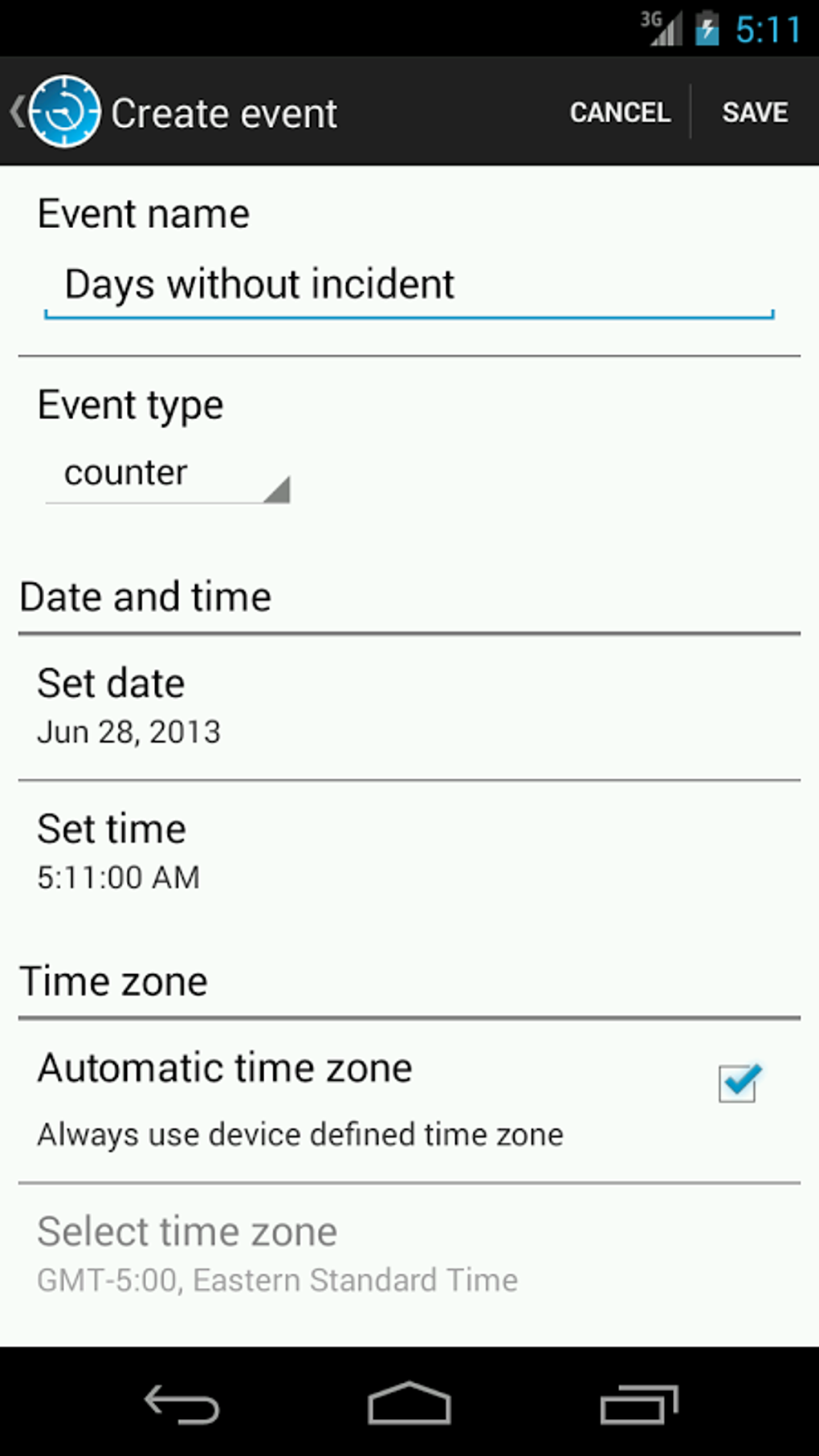Save the new event
Screen dimensions: 819x1456
(753, 111)
